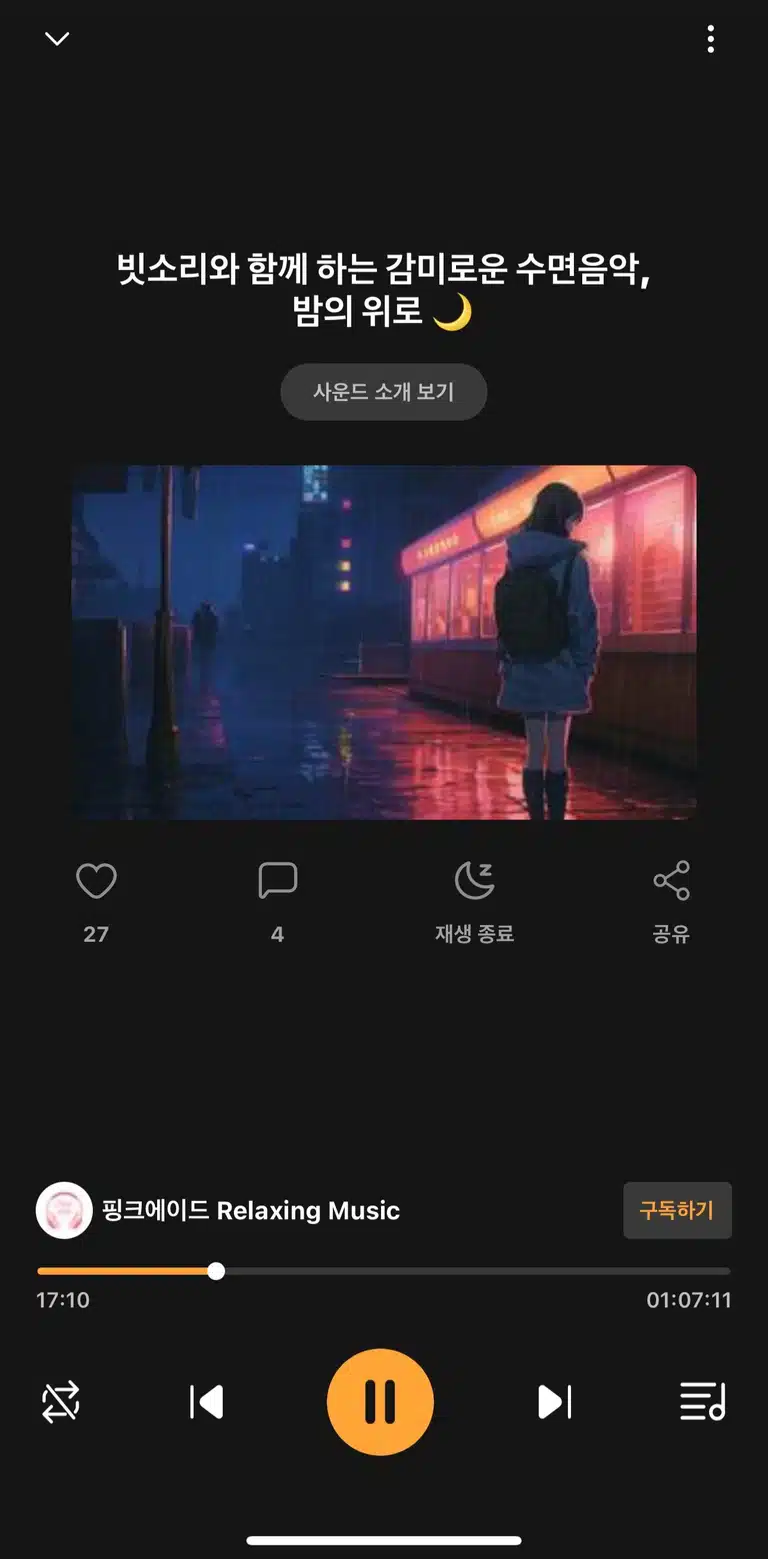The height and width of the screenshot is (1559, 768).
Task: Skip to the next track
Action: pos(554,1402)
